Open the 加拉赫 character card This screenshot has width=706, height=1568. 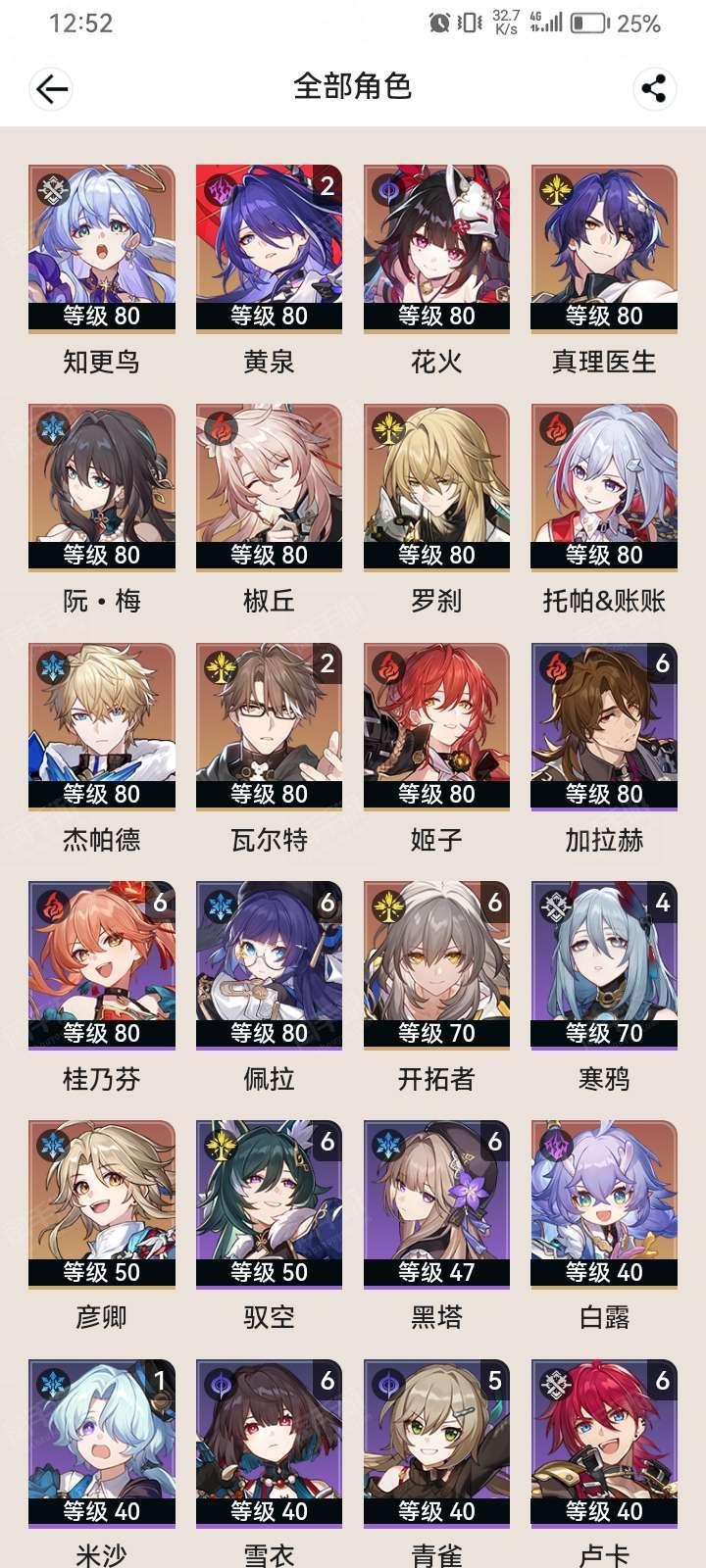(x=604, y=726)
